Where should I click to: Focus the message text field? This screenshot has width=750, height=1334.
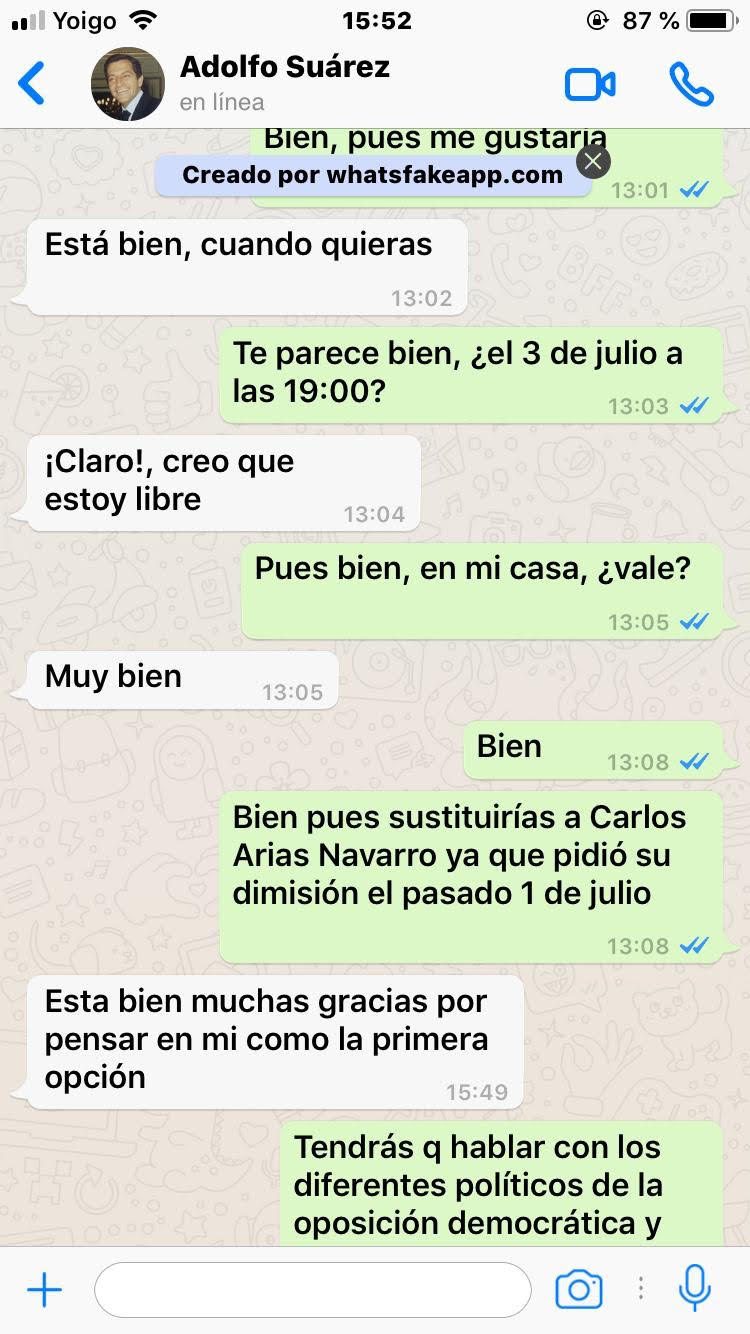point(312,1290)
